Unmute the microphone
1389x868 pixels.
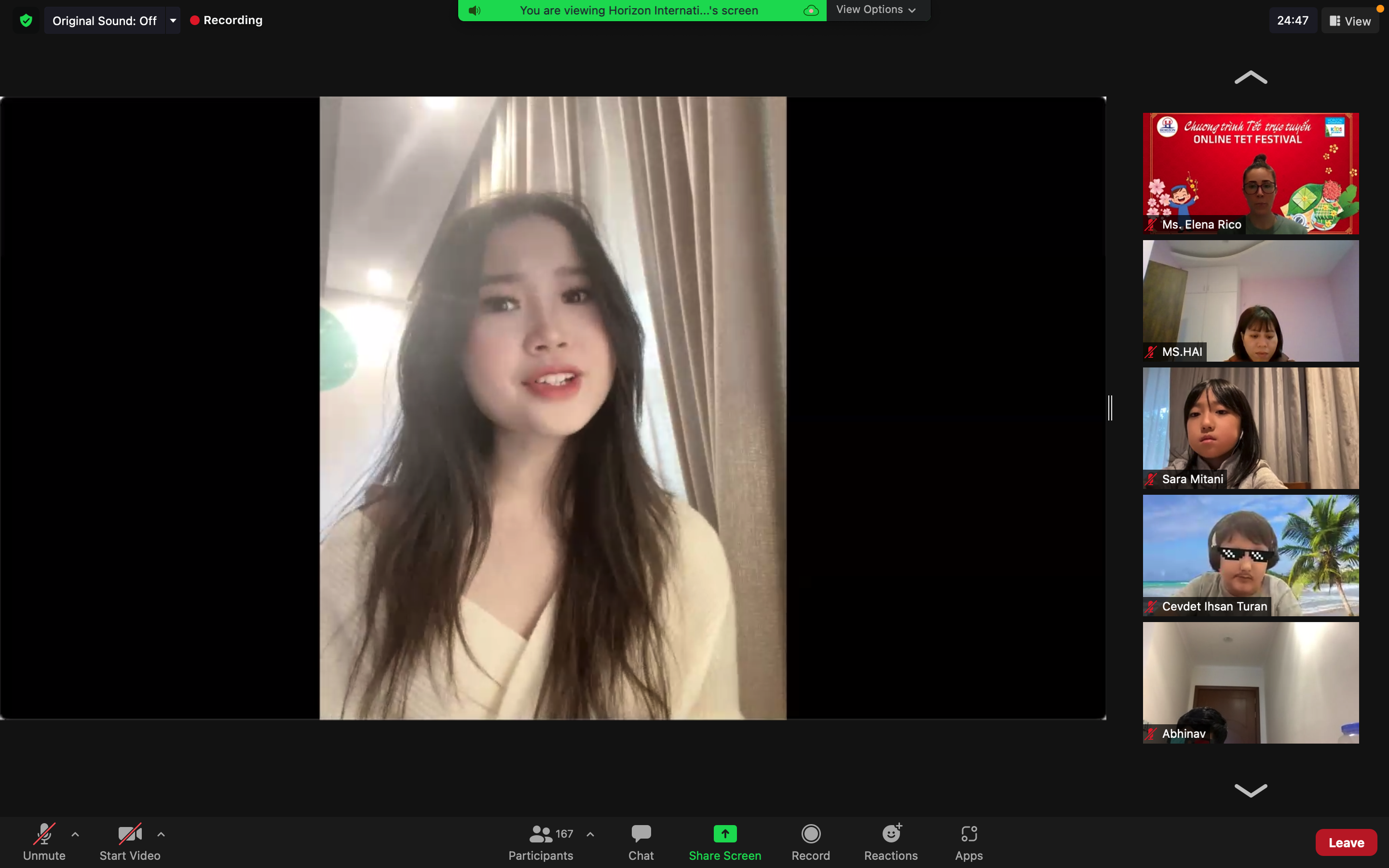(44, 841)
